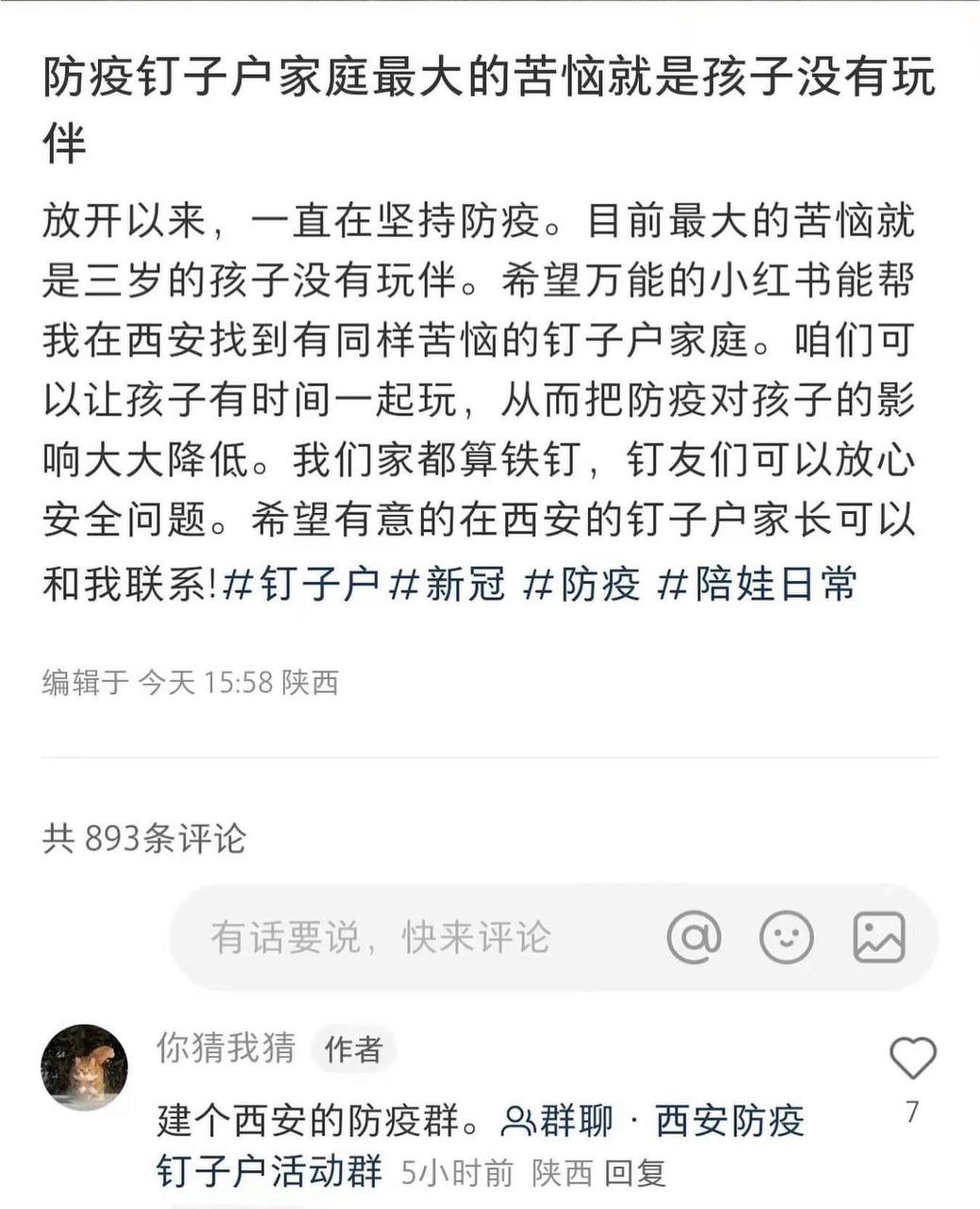
Task: Open the #陪娃日常 hashtag
Action: [757, 585]
